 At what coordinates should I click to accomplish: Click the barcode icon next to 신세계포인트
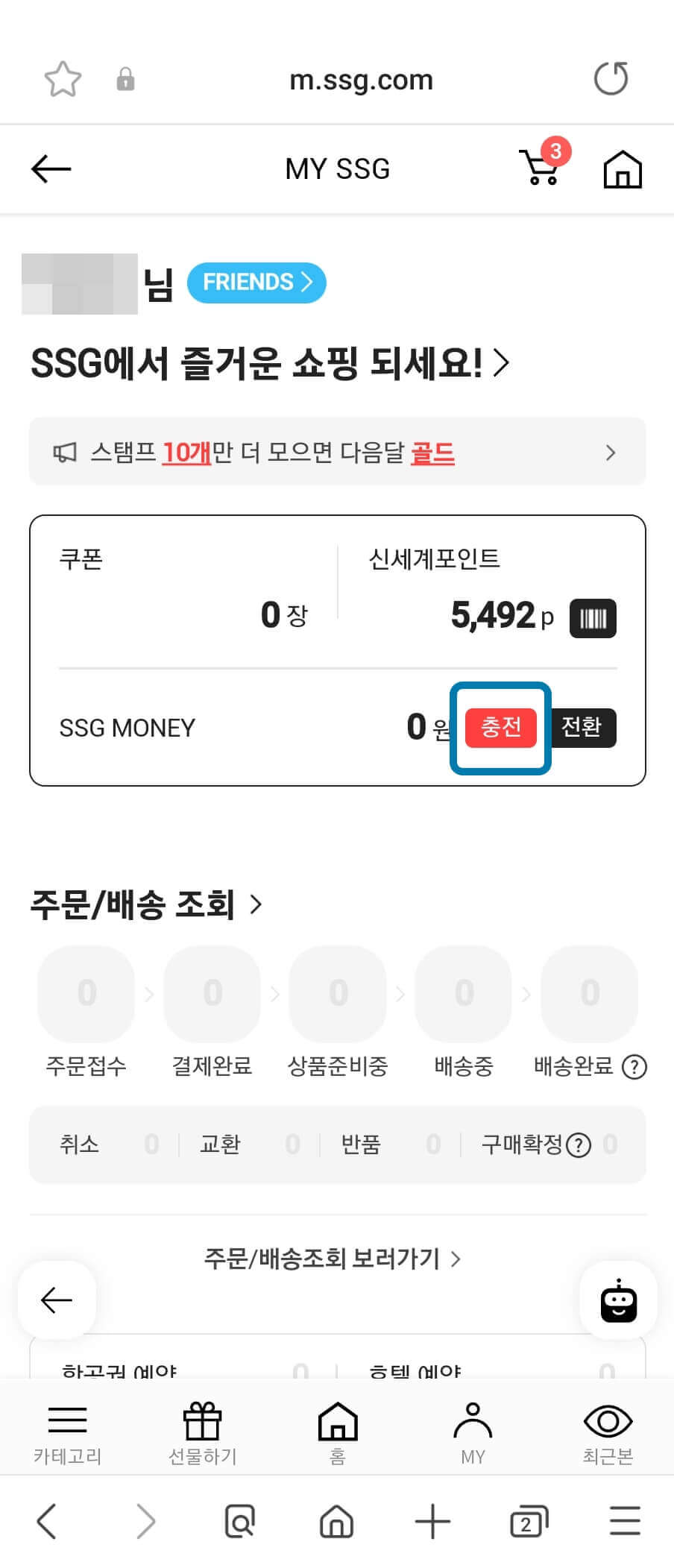(x=594, y=617)
